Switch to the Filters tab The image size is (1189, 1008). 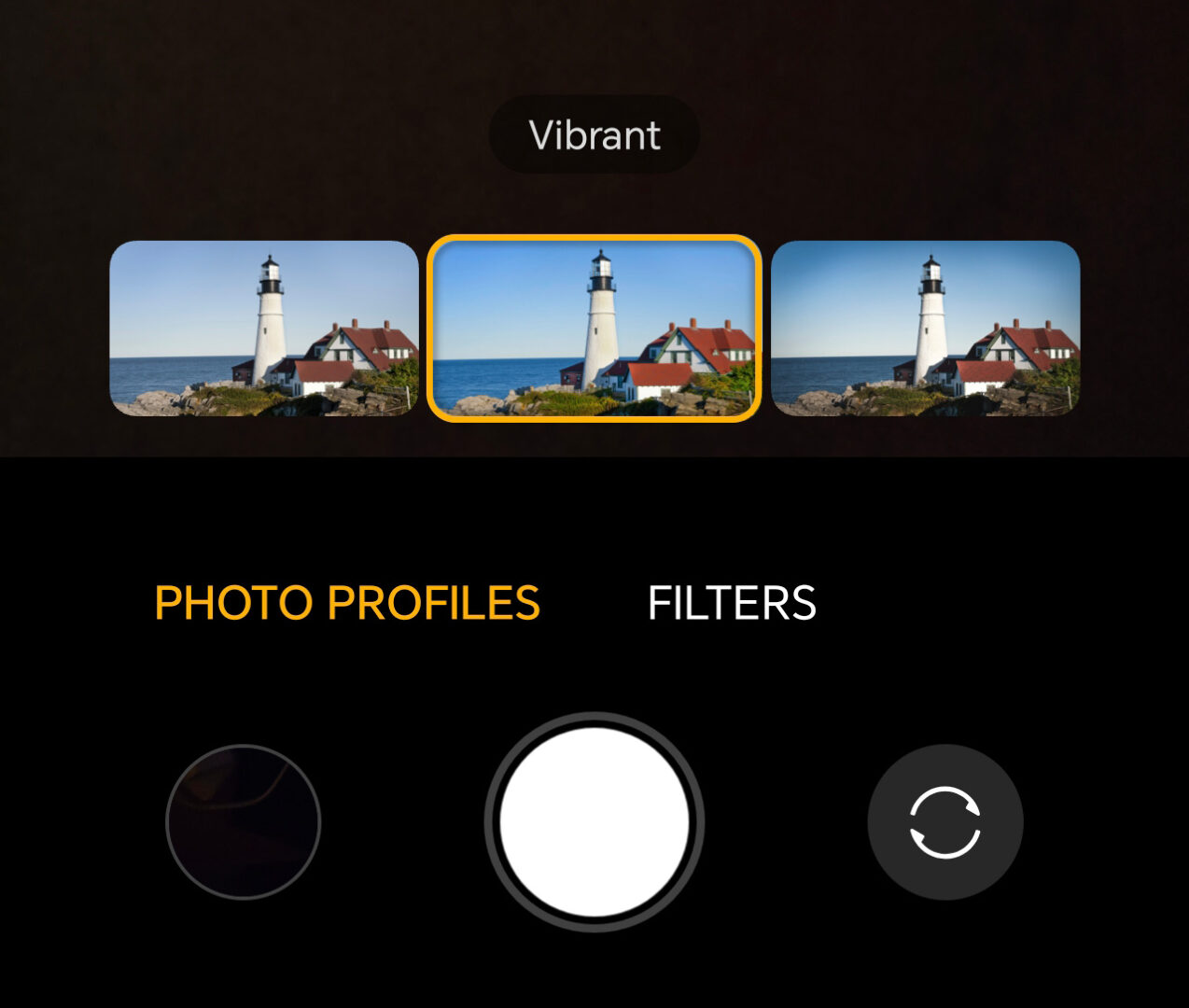click(732, 603)
